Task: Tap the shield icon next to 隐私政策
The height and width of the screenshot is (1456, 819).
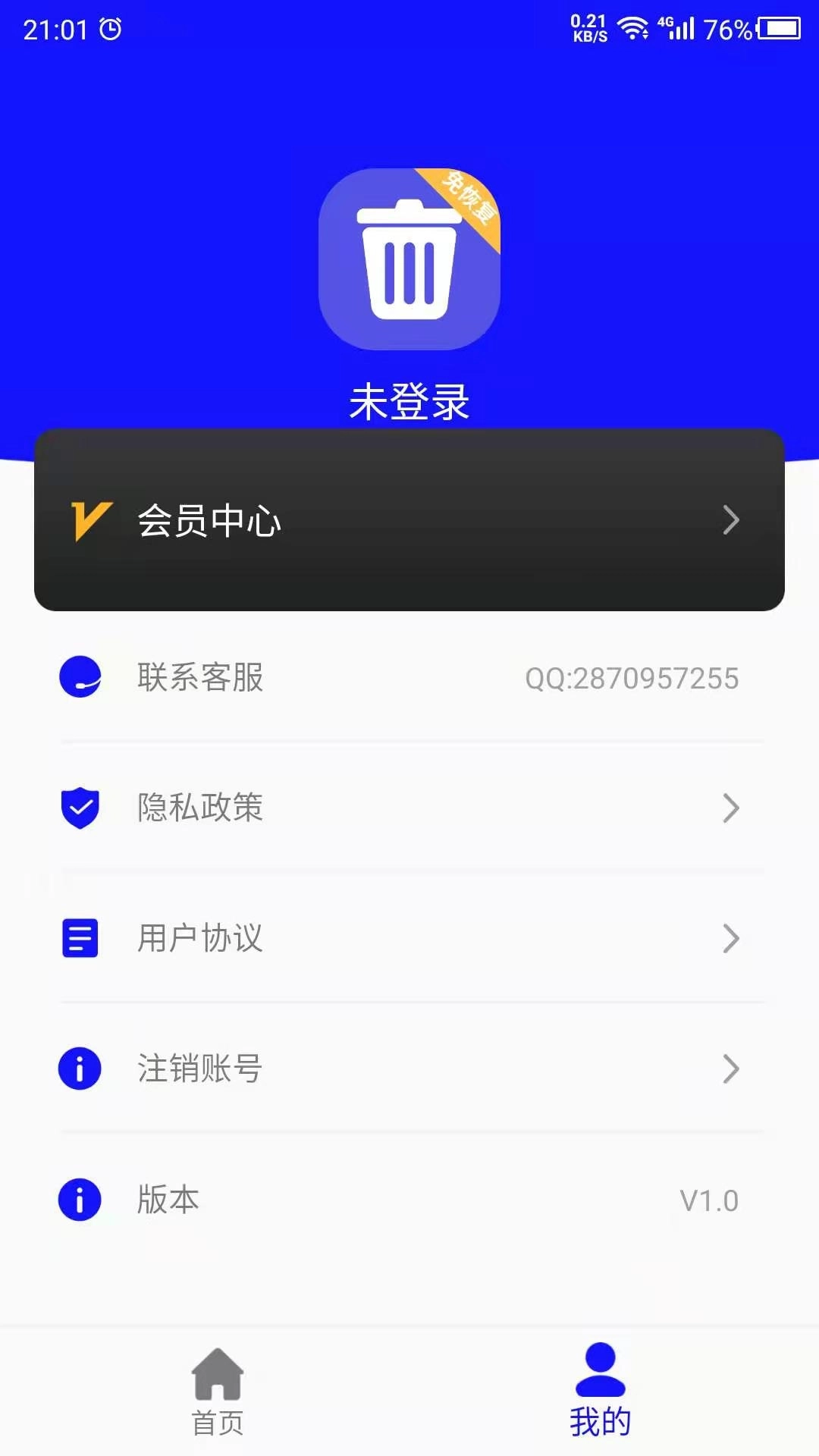Action: [80, 808]
